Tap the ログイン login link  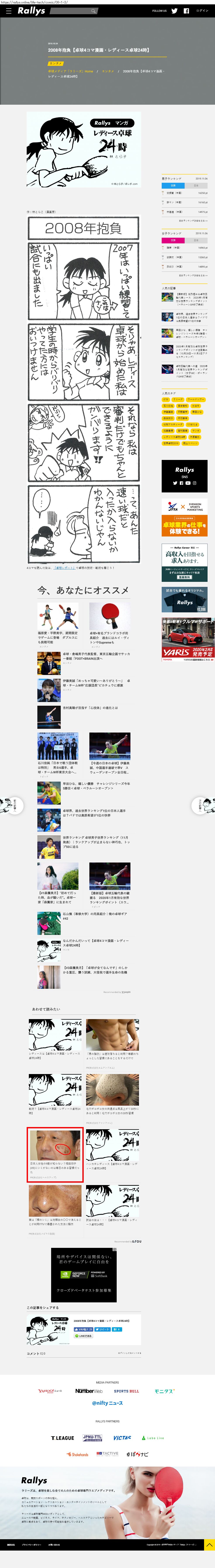pos(202,11)
